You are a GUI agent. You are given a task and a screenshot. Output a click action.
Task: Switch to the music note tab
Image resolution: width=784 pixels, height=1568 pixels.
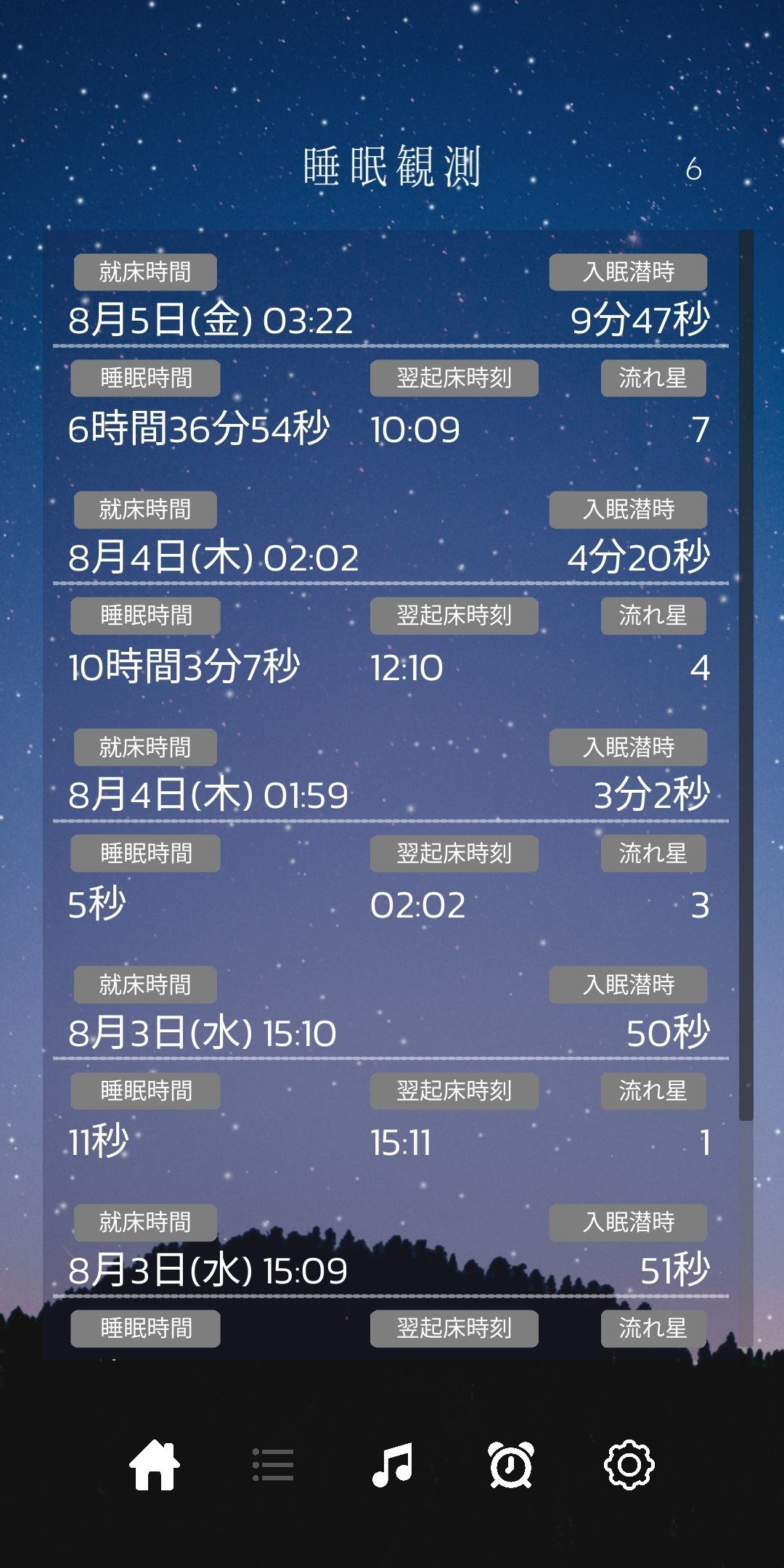point(393,1465)
